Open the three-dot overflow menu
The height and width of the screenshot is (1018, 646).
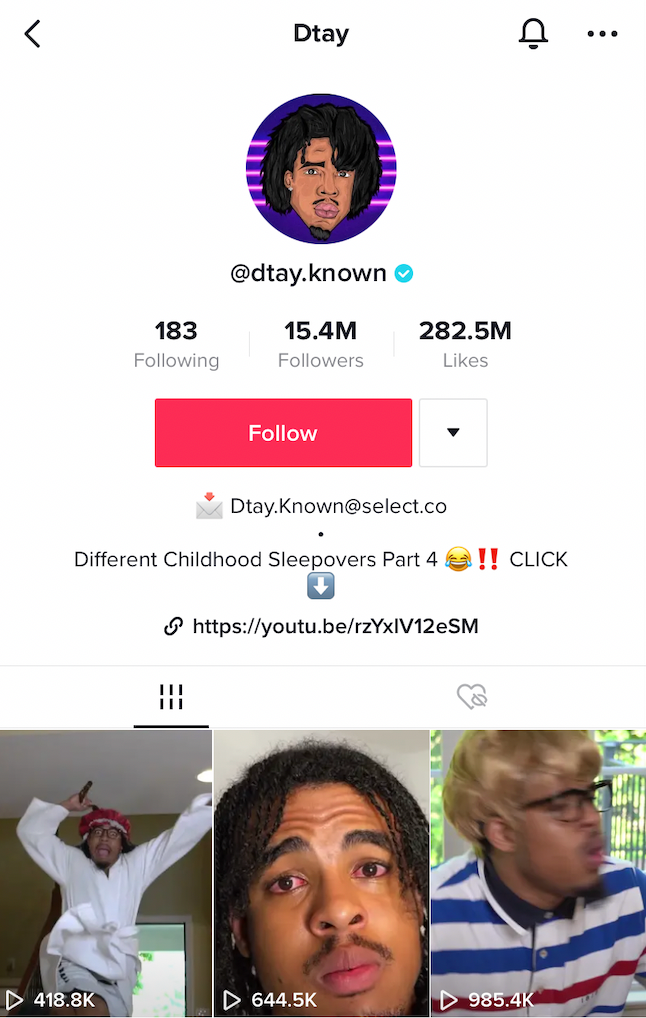602,34
